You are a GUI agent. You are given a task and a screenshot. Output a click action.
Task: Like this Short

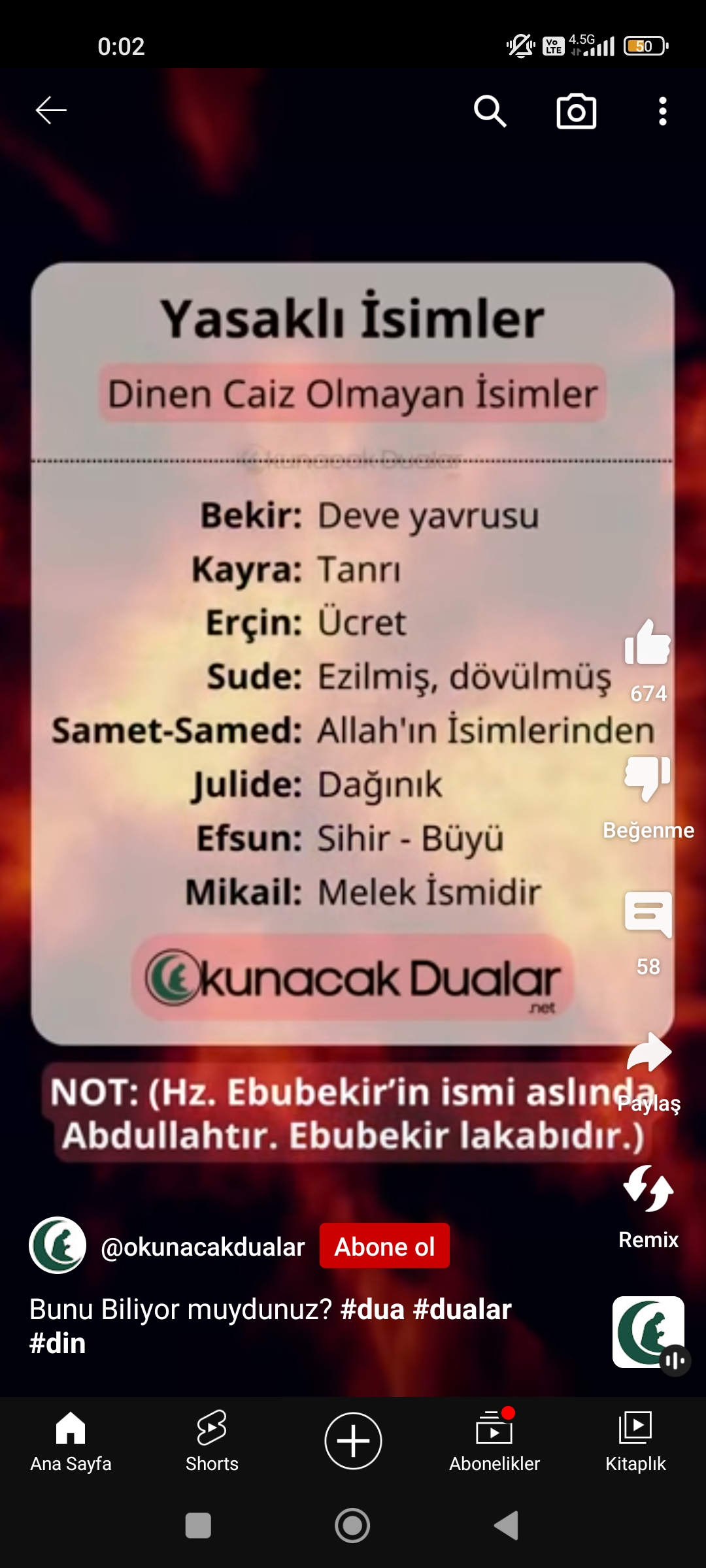click(647, 644)
